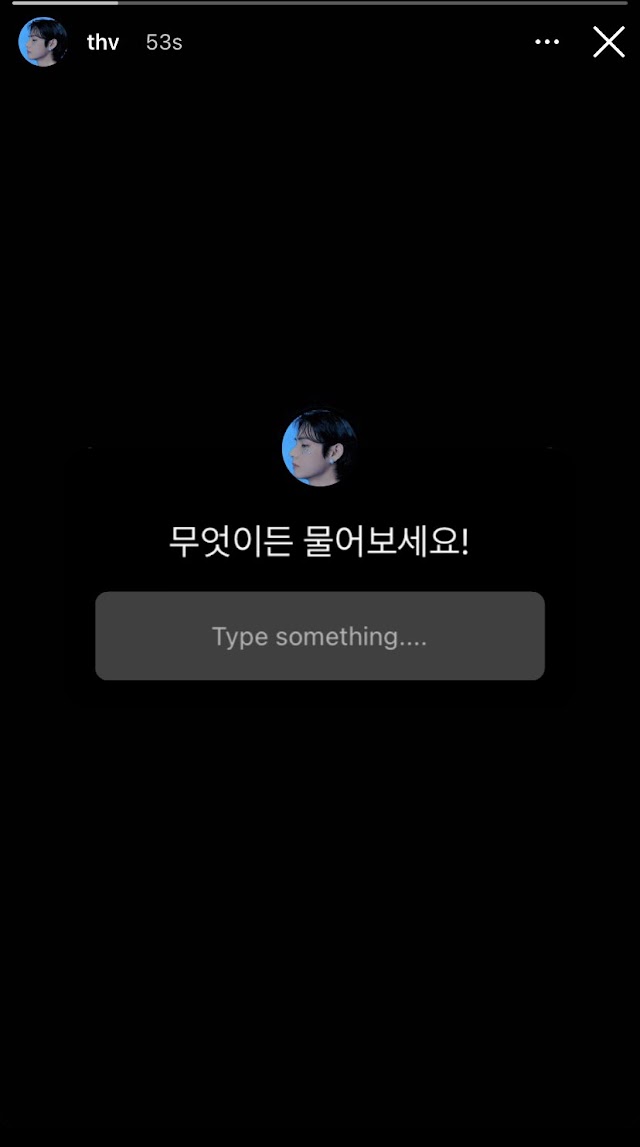Open the thv username link
Screen dimensions: 640x1147
(103, 42)
